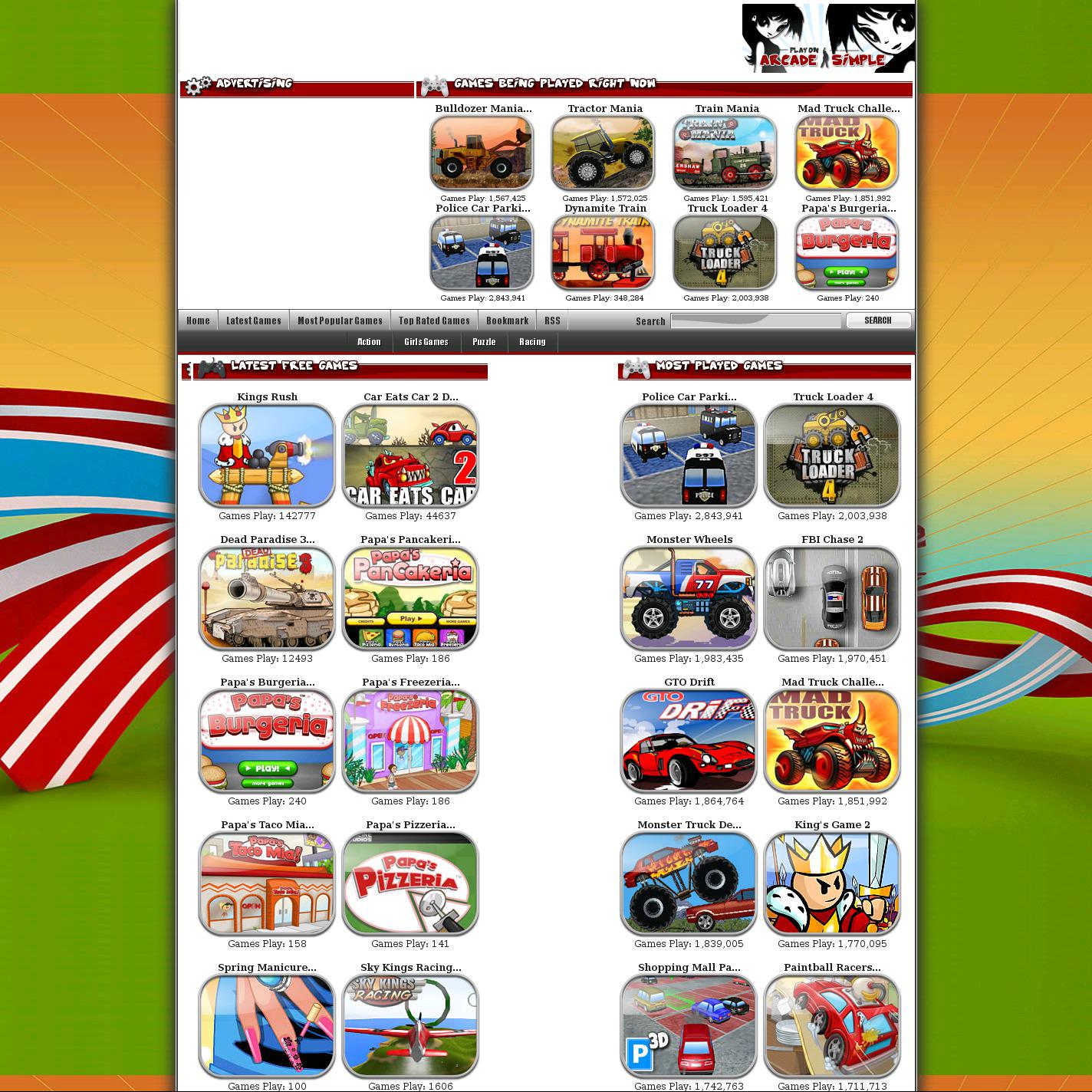Open Dynamite Train game thumbnail
This screenshot has height=1092, width=1092.
[x=604, y=252]
